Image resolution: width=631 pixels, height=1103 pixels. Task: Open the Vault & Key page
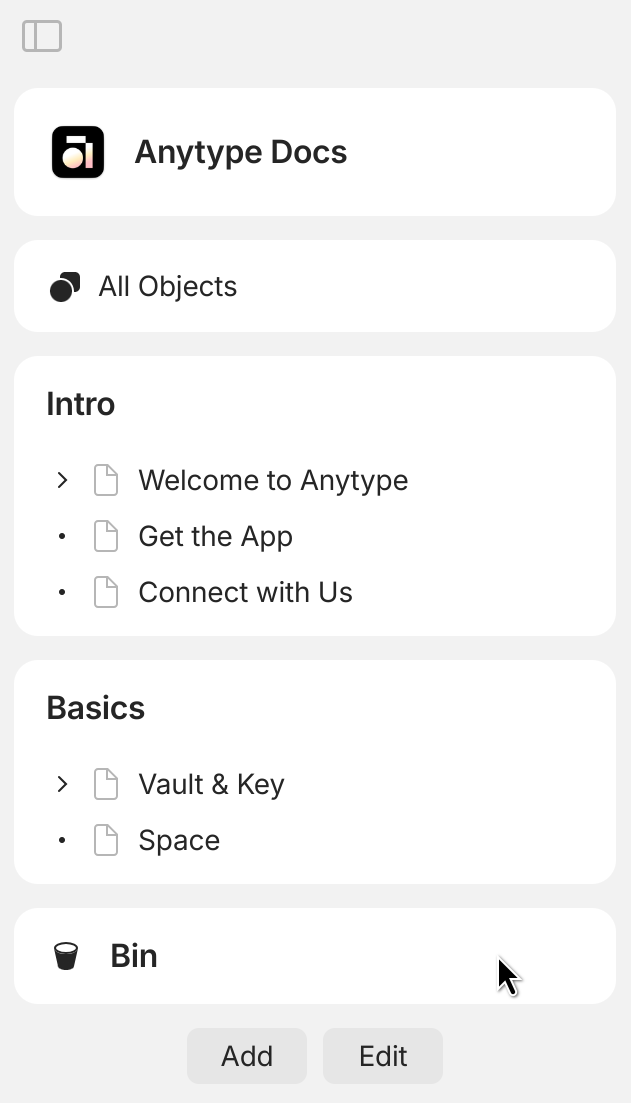pos(211,784)
